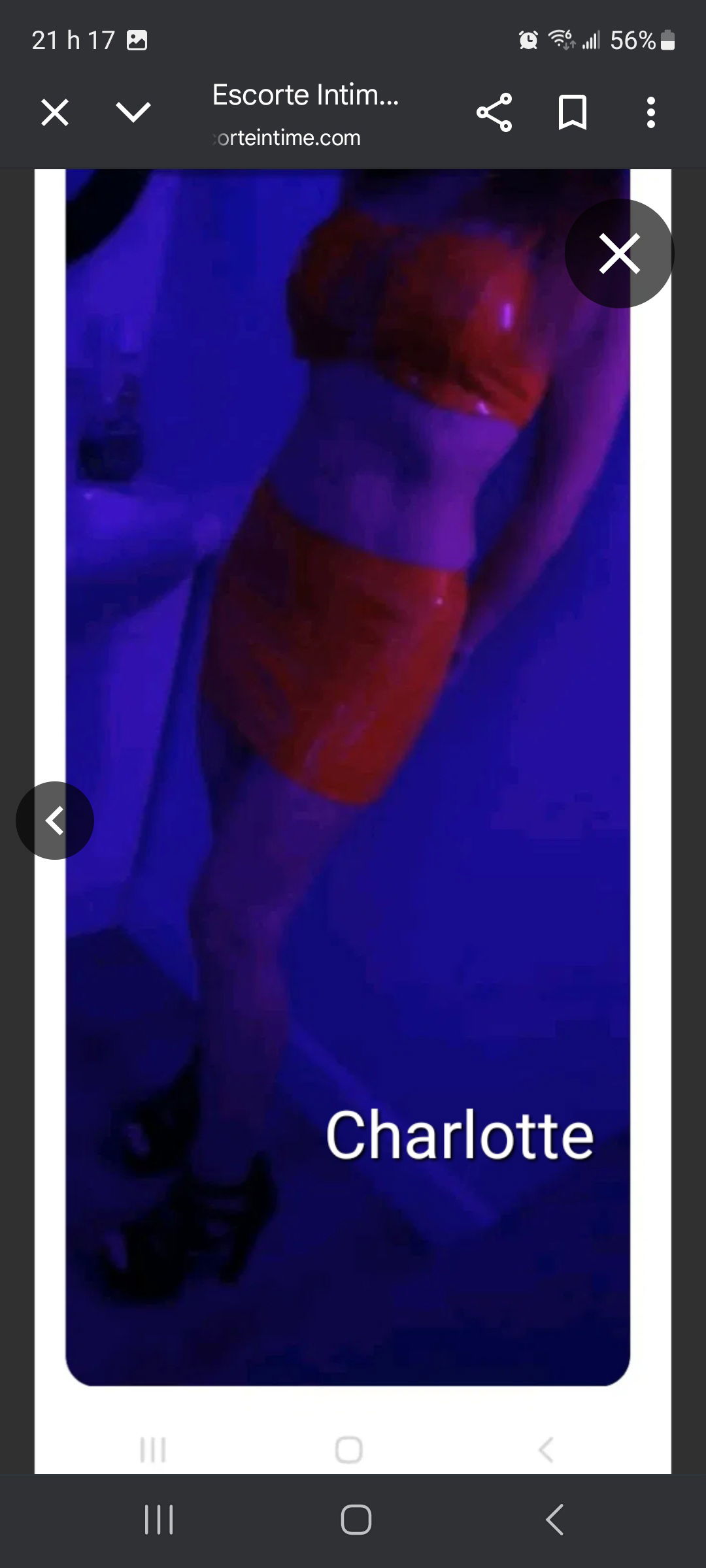Expand the tab dropdown chevron
Viewport: 706px width, 1568px height.
click(133, 112)
